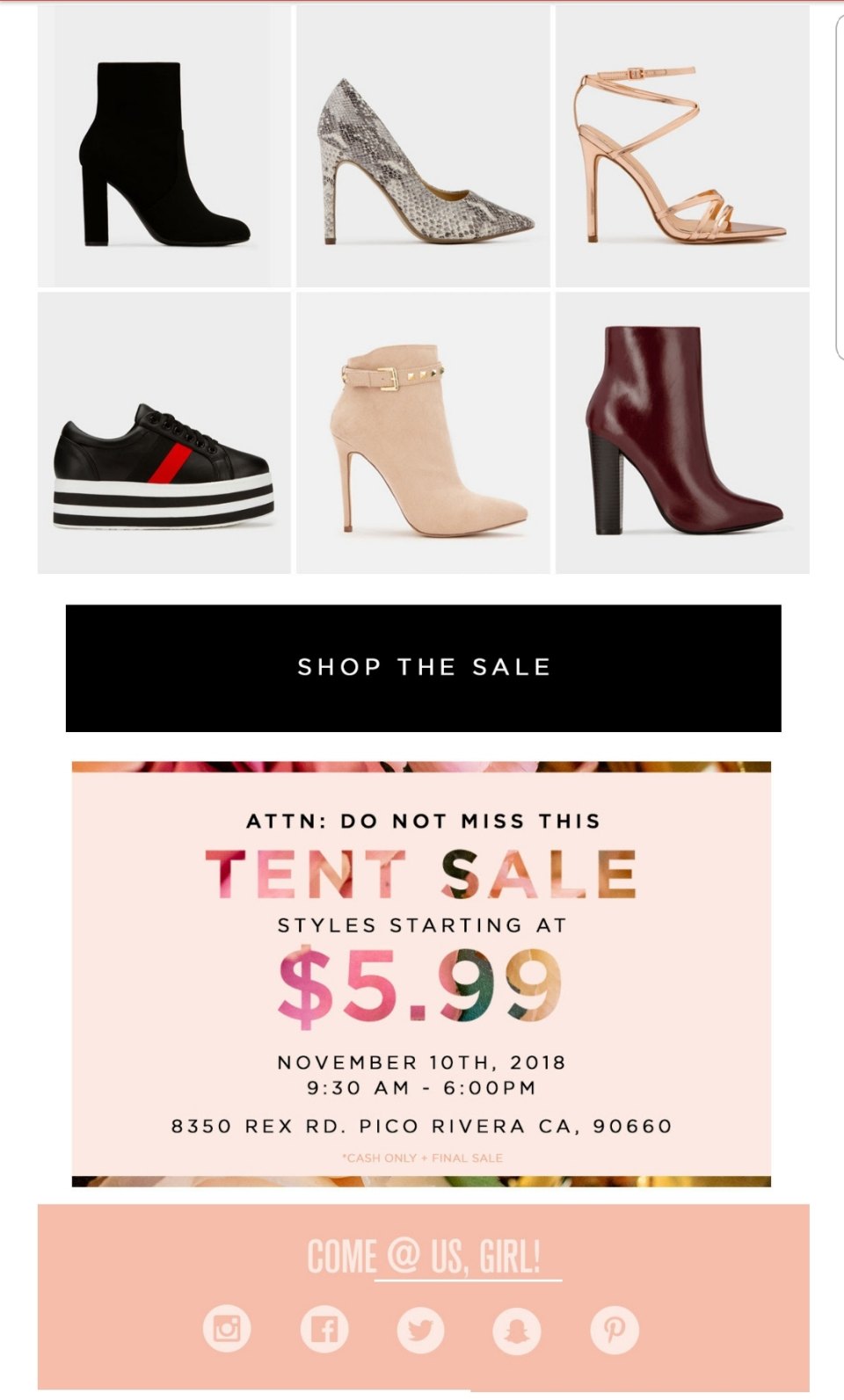Open the rose gold strappy sandal
The width and height of the screenshot is (844, 1400).
682,148
